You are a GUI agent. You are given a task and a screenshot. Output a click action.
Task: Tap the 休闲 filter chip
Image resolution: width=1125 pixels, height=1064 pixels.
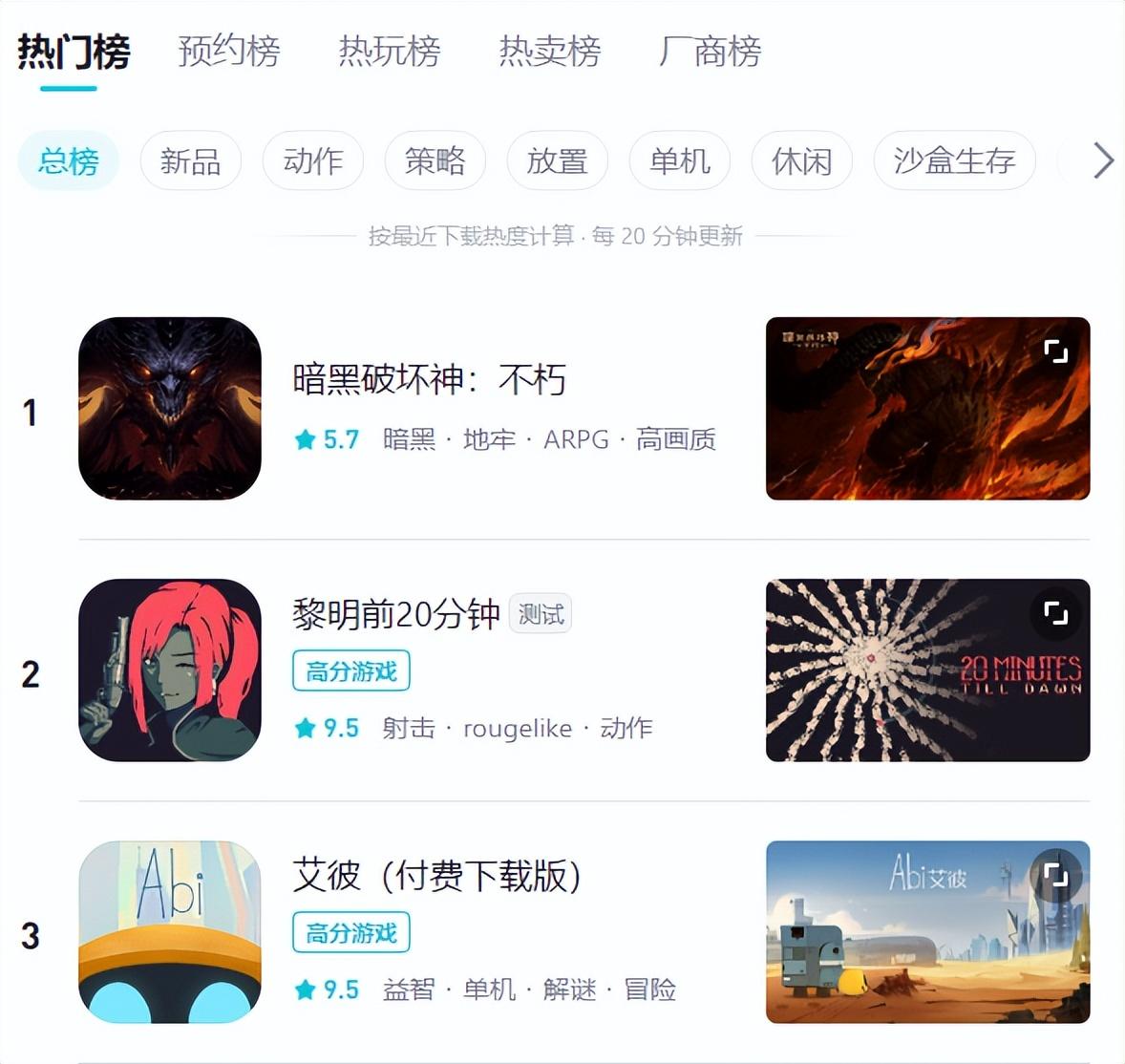click(802, 160)
